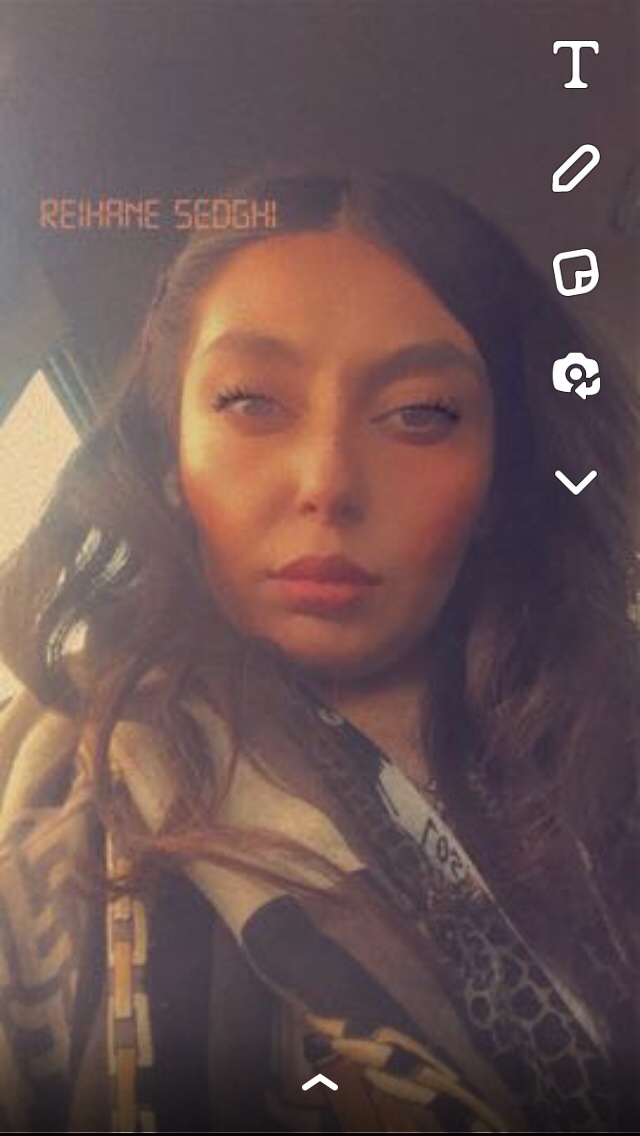Expand more tools with the down chevron

pos(576,482)
